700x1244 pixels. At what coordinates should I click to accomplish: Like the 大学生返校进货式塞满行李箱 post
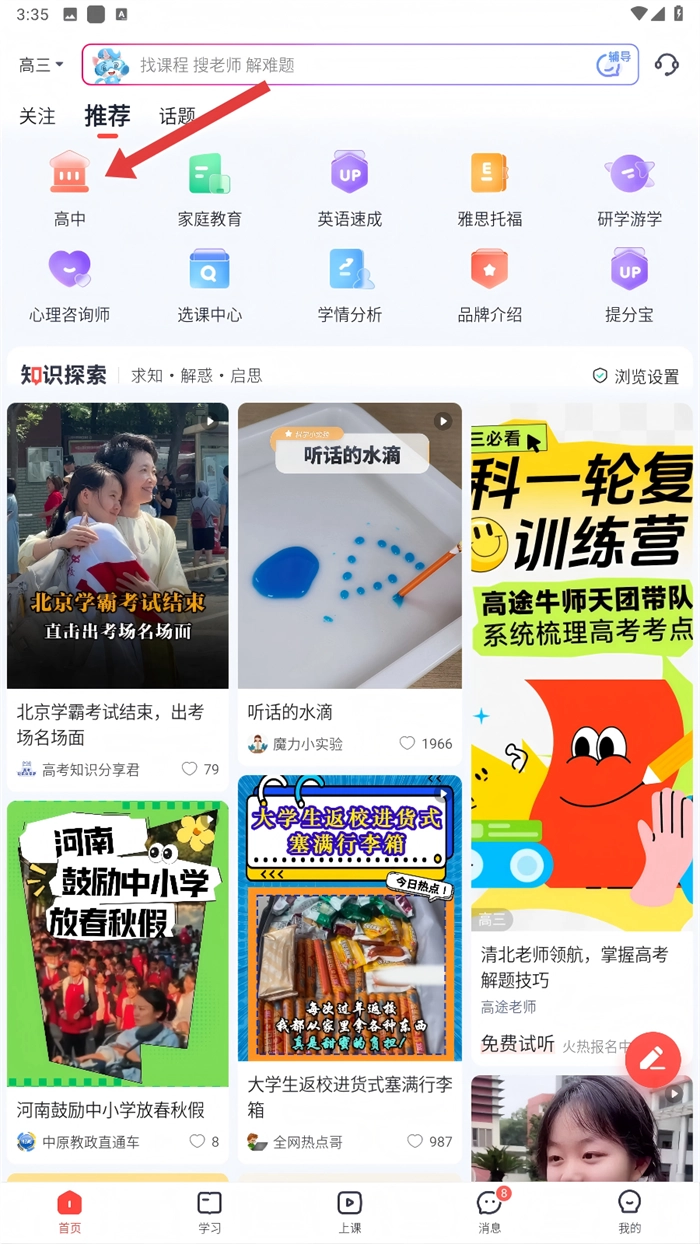tap(416, 1141)
